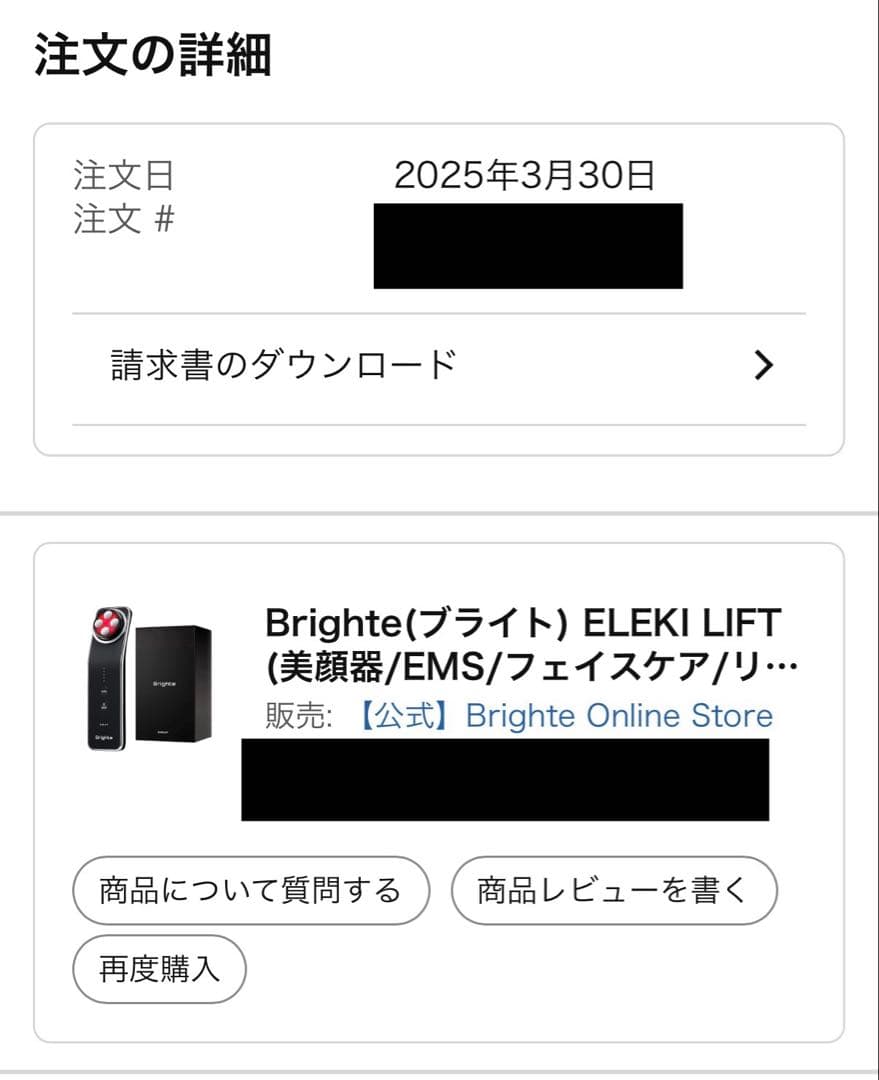
Task: Select the 販売 seller label
Action: pyautogui.click(x=296, y=715)
